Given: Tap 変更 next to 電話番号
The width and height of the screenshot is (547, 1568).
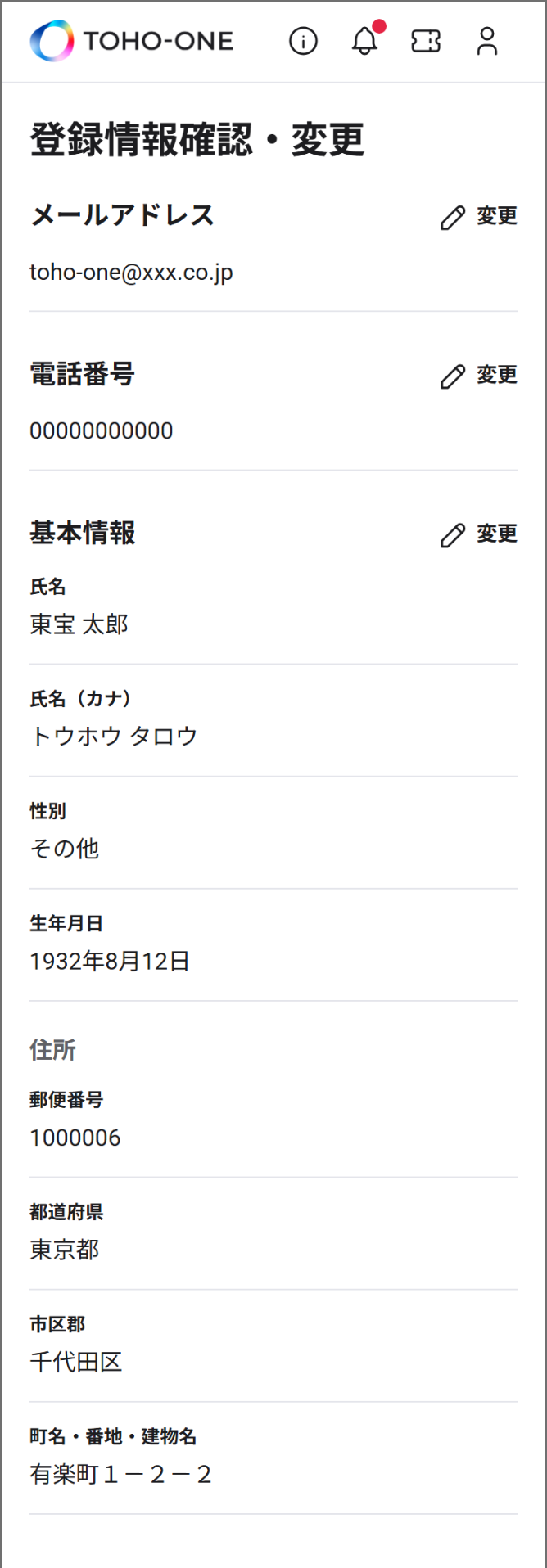Looking at the screenshot, I should click(479, 376).
